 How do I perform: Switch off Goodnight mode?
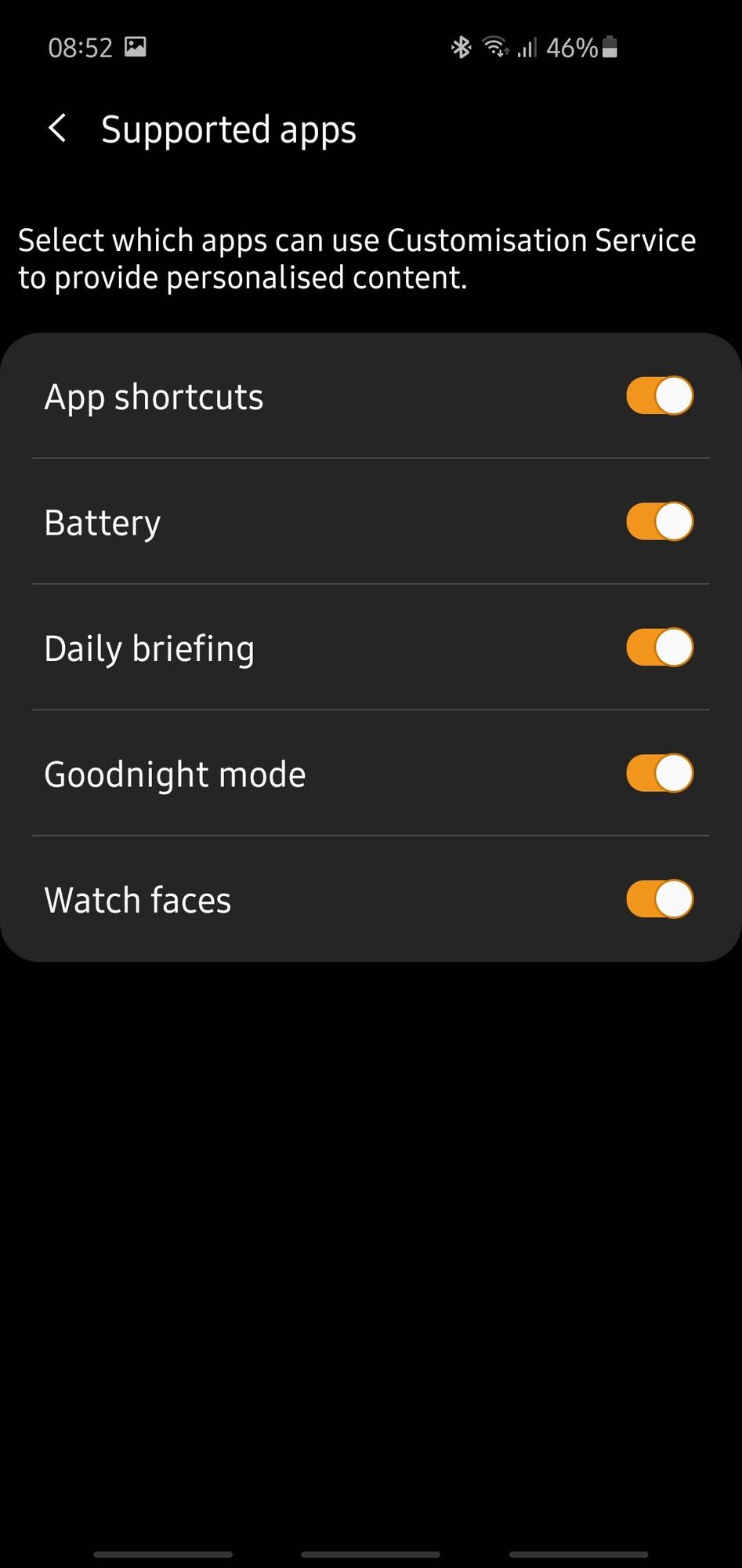659,774
